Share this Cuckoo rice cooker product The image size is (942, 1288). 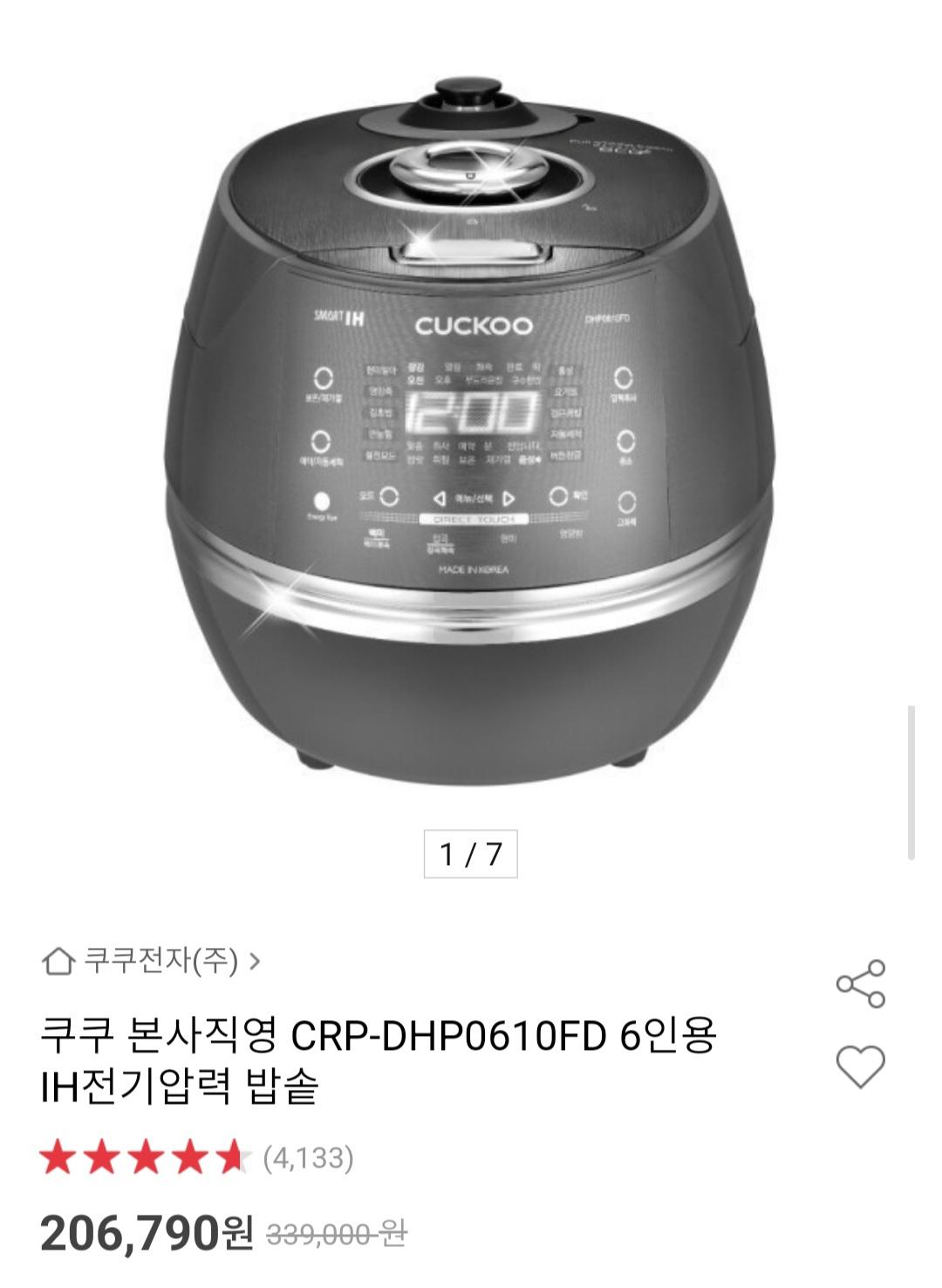(x=860, y=984)
